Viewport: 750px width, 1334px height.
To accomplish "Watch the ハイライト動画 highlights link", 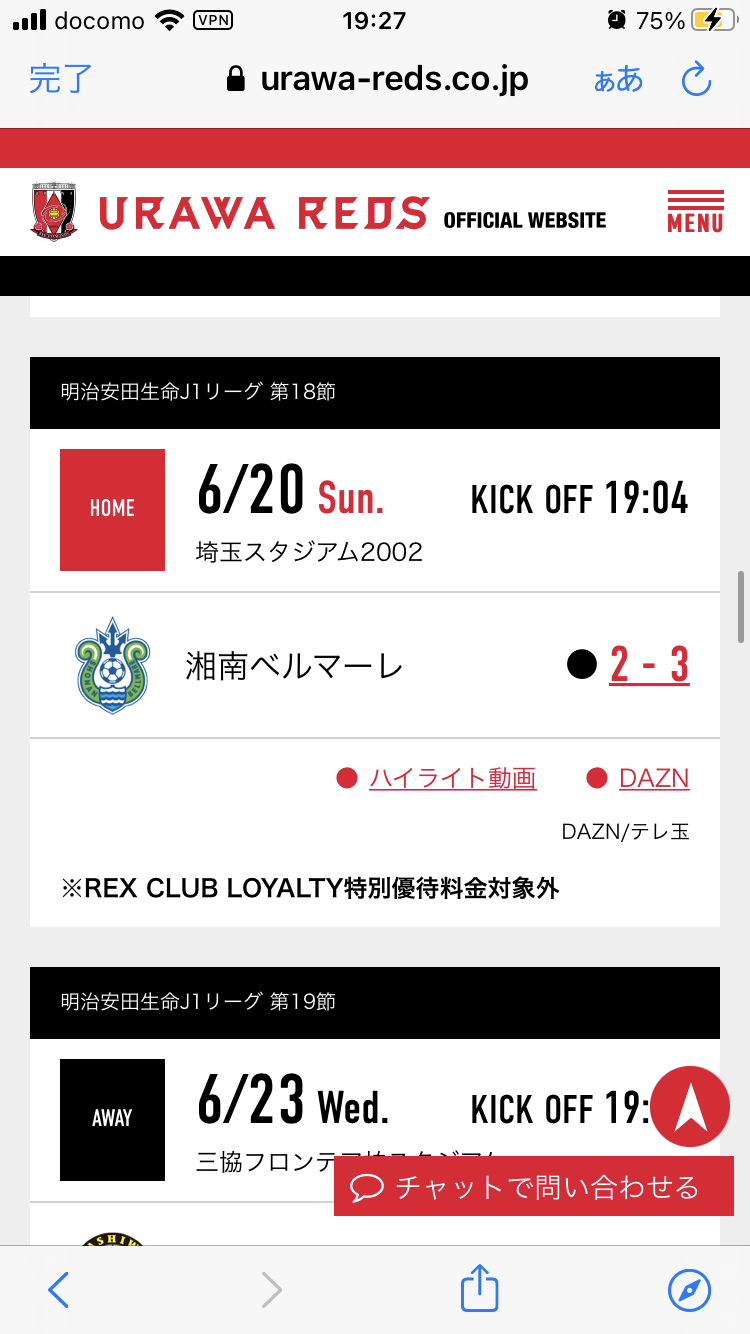I will click(x=452, y=778).
